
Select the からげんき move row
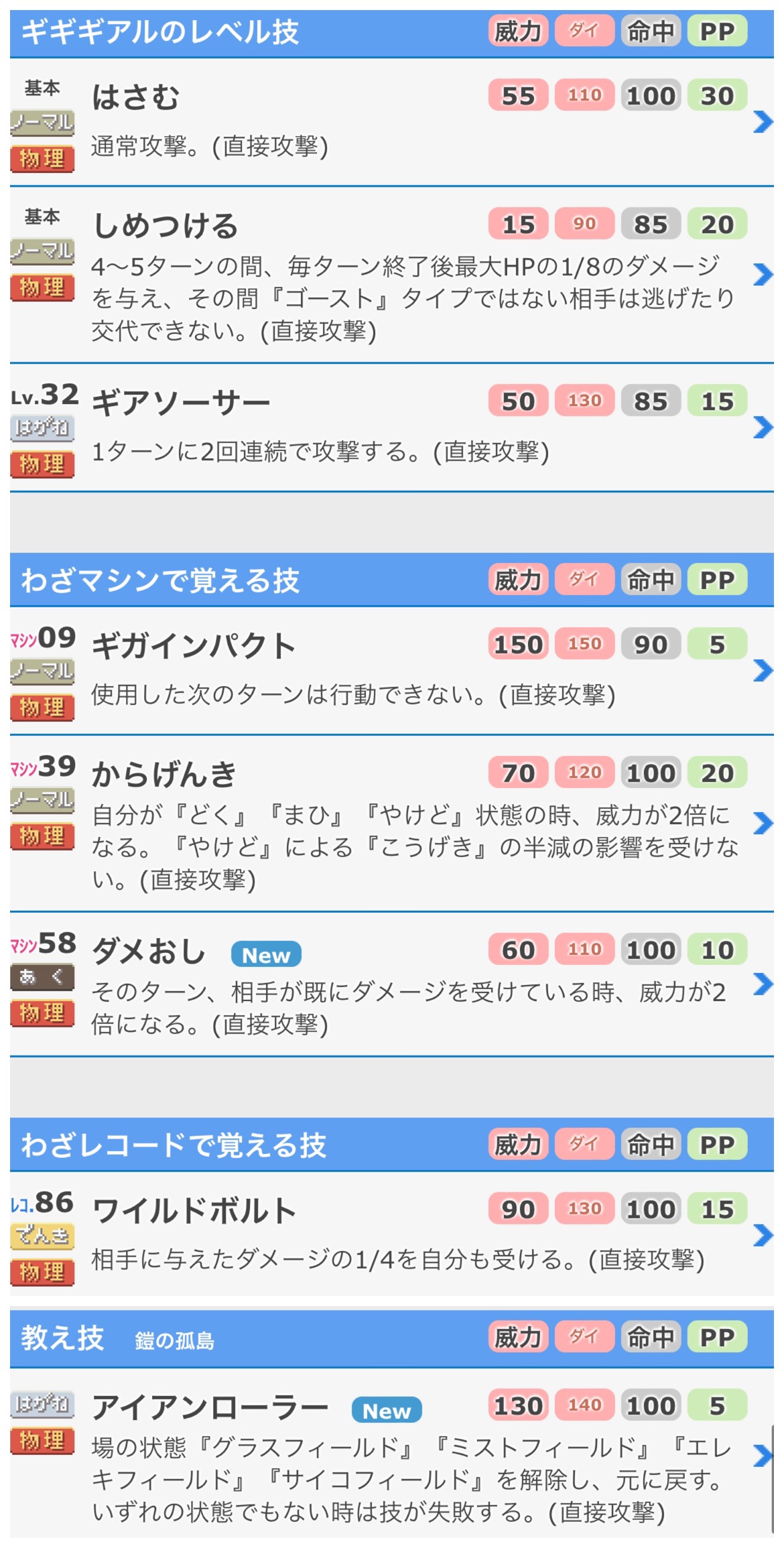coord(392,824)
